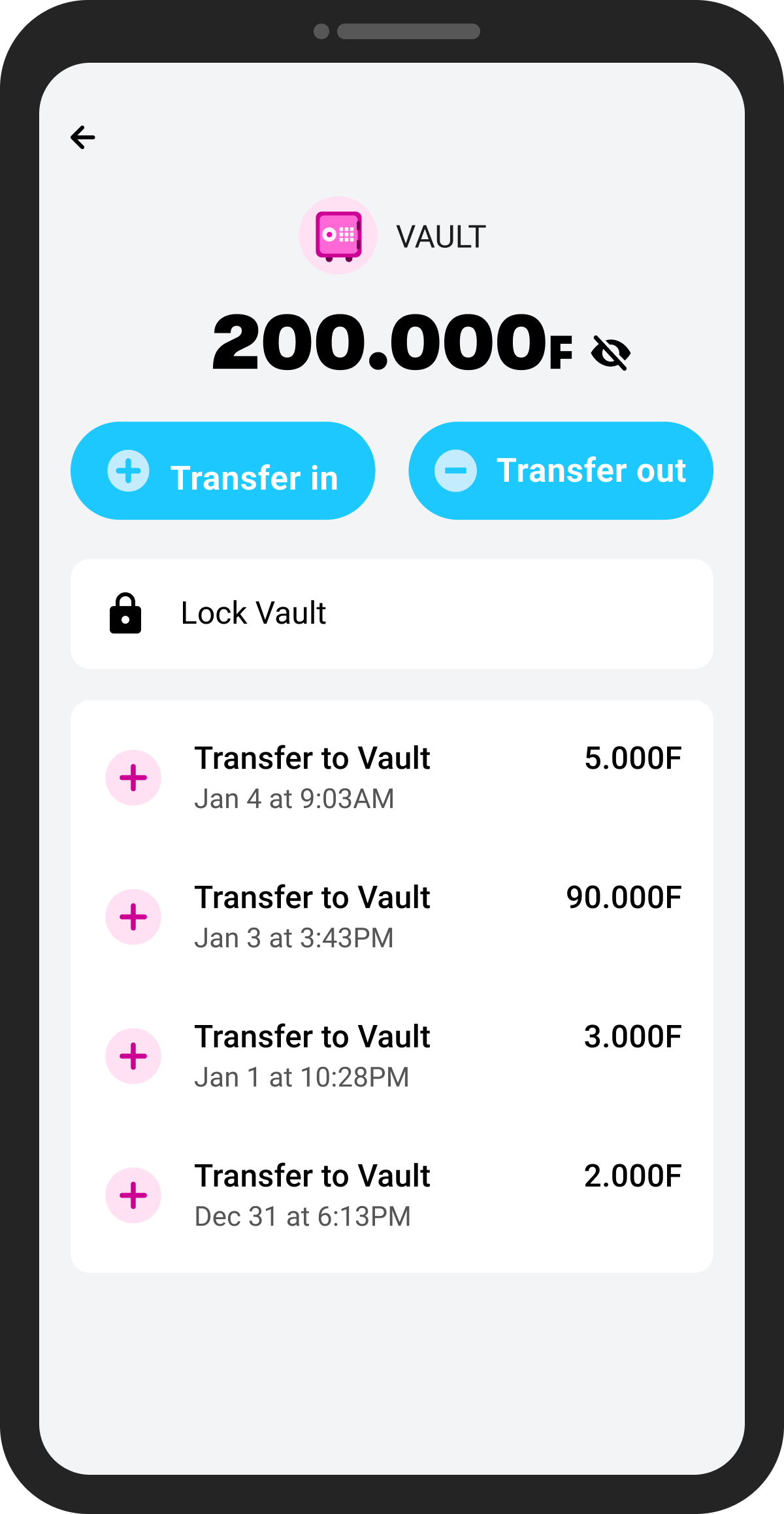Lock the vault using Lock Vault
784x1514 pixels.
point(392,613)
